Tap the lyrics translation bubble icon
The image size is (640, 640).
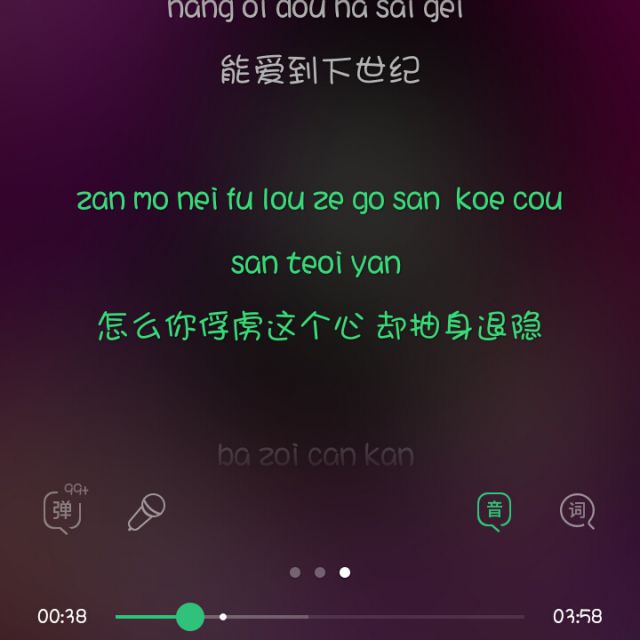coord(577,511)
